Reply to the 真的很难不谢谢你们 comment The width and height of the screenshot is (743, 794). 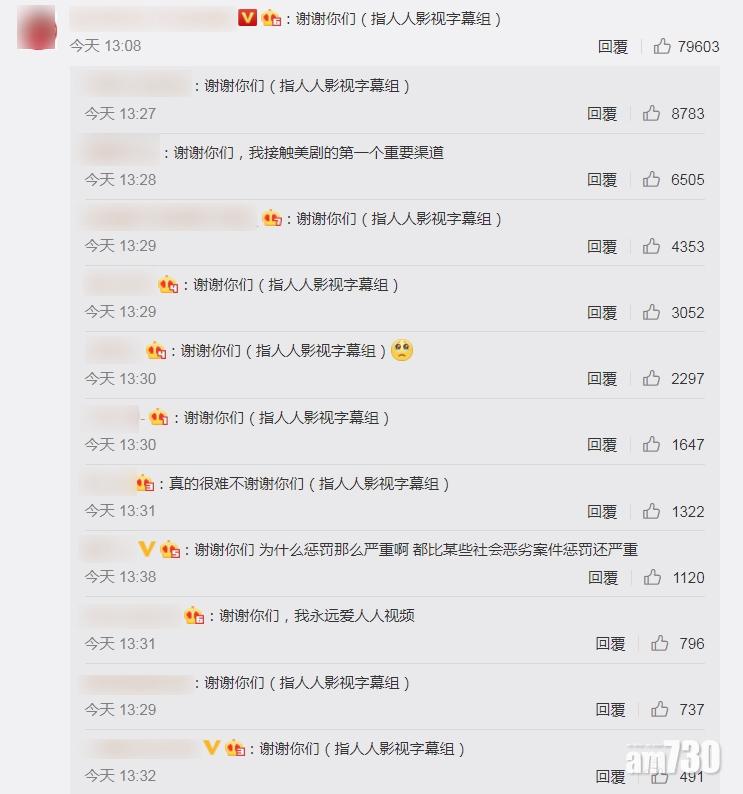602,512
